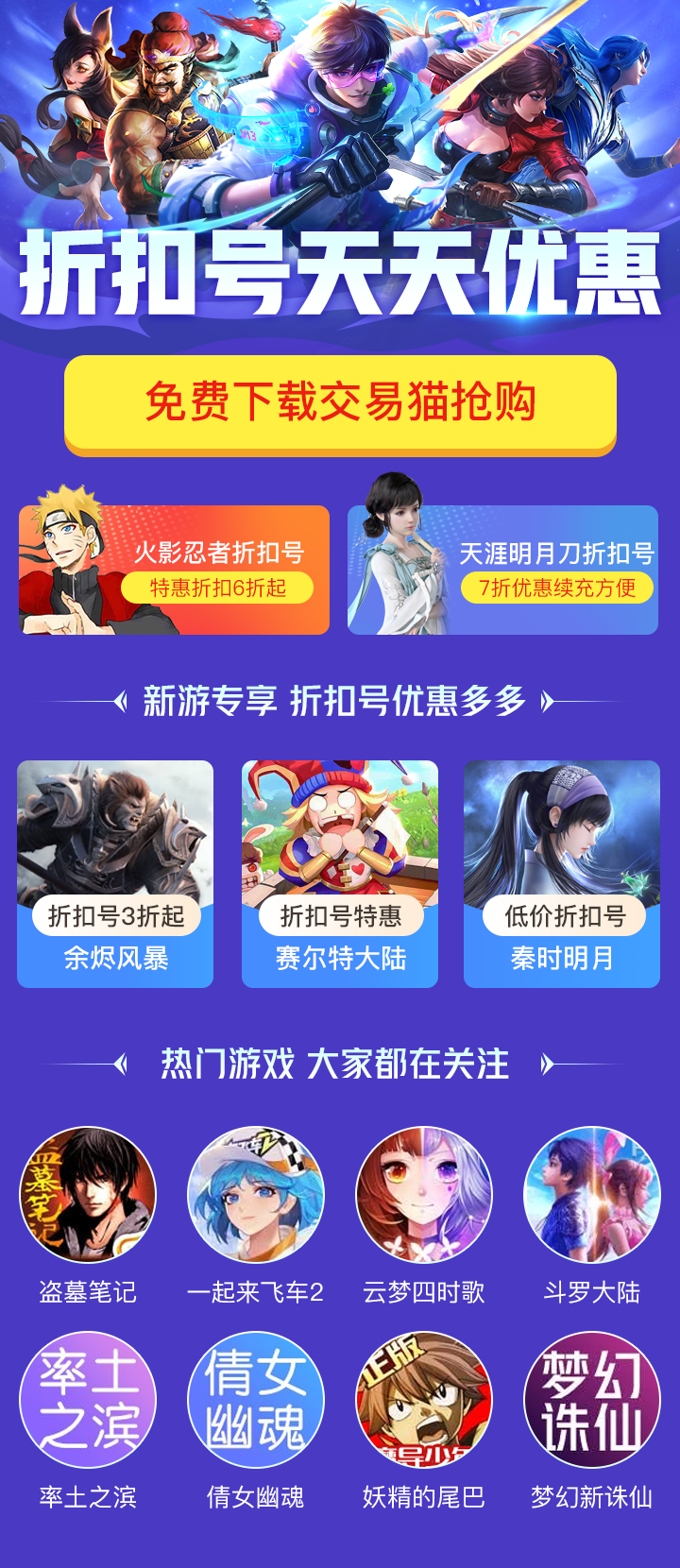Open the 秦时明月 discount card
The image size is (680, 1568).
pyautogui.click(x=562, y=874)
